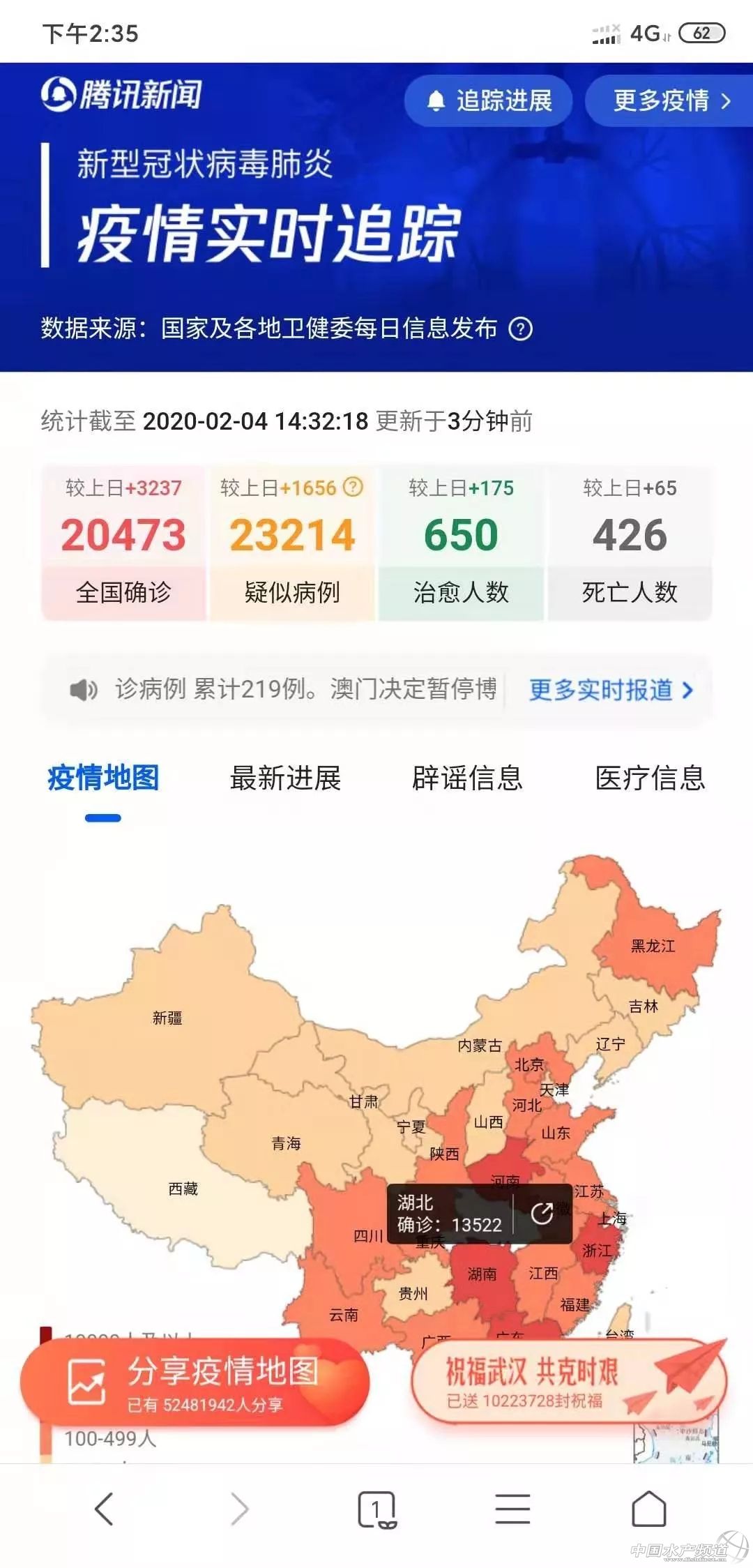This screenshot has width=753, height=1568.
Task: Open Hubei detail arrow in map tooltip
Action: (x=542, y=1214)
